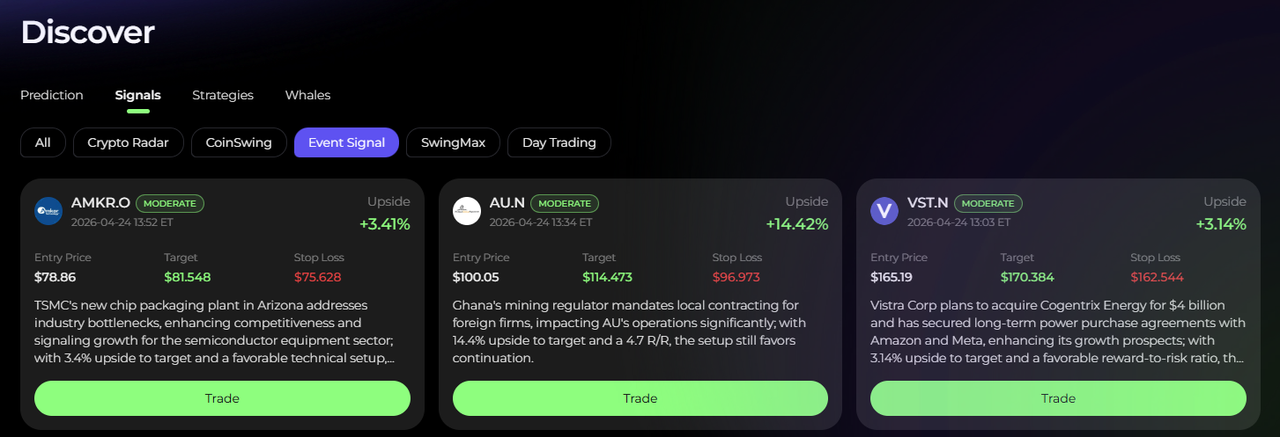Choose the CoinSwing filter
This screenshot has height=437, width=1280.
coord(239,142)
